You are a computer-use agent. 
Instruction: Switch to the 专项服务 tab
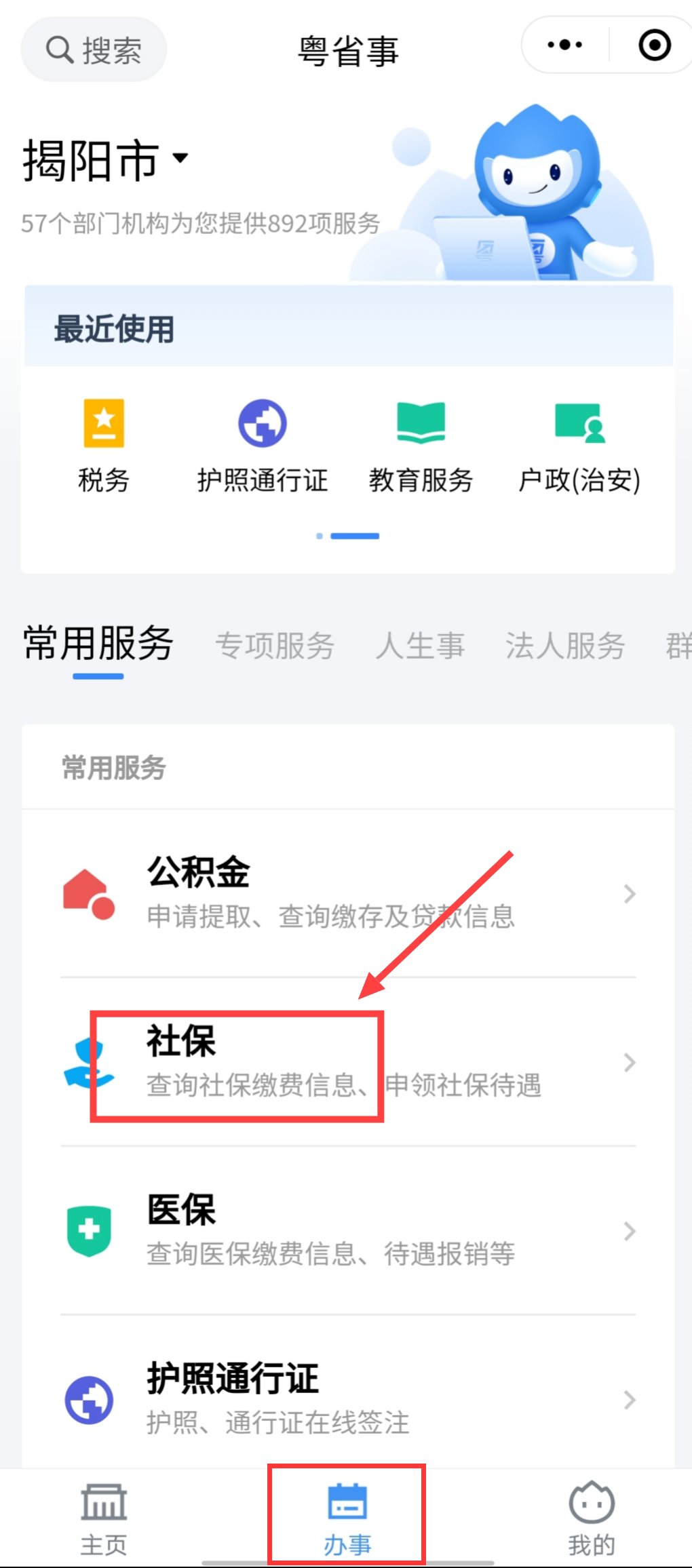click(275, 645)
